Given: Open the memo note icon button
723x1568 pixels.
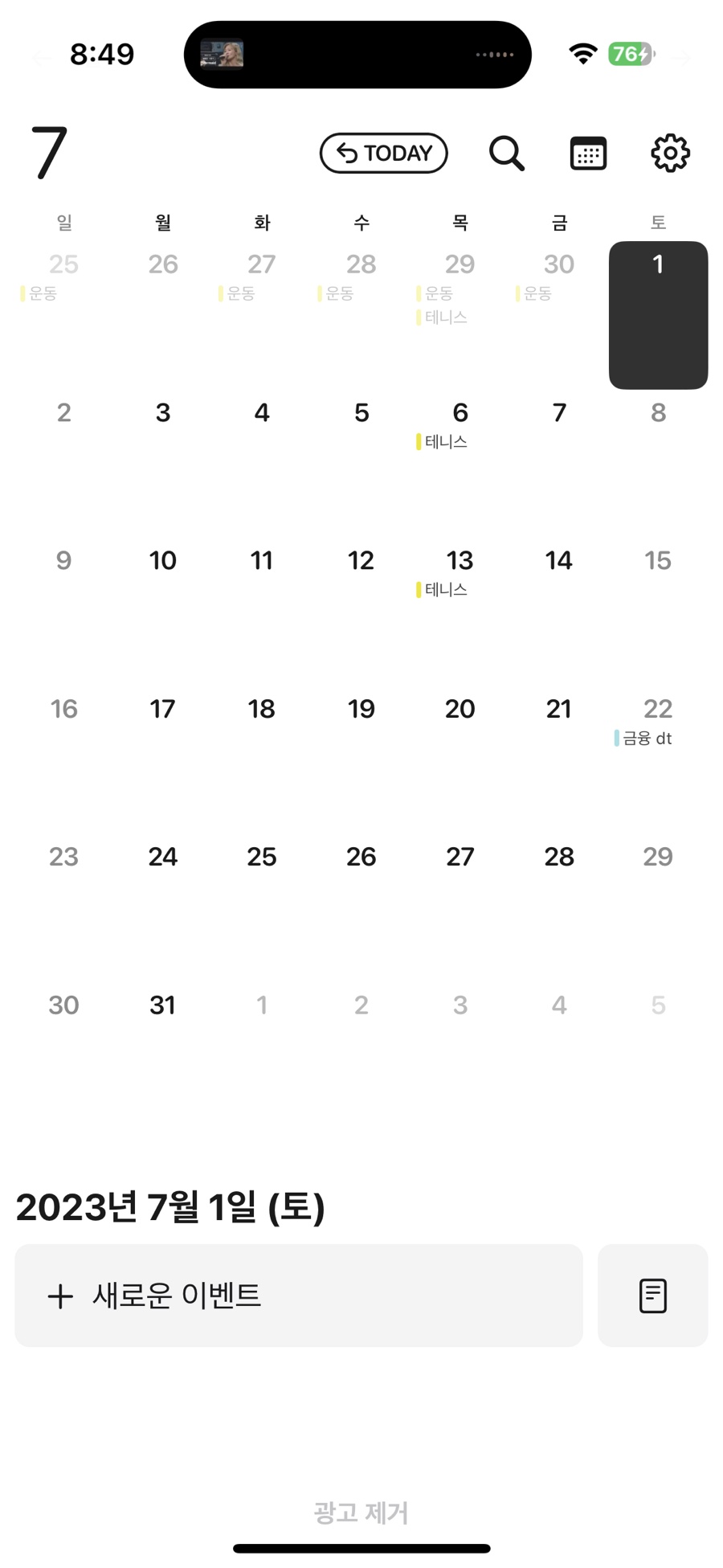Looking at the screenshot, I should pos(652,1295).
